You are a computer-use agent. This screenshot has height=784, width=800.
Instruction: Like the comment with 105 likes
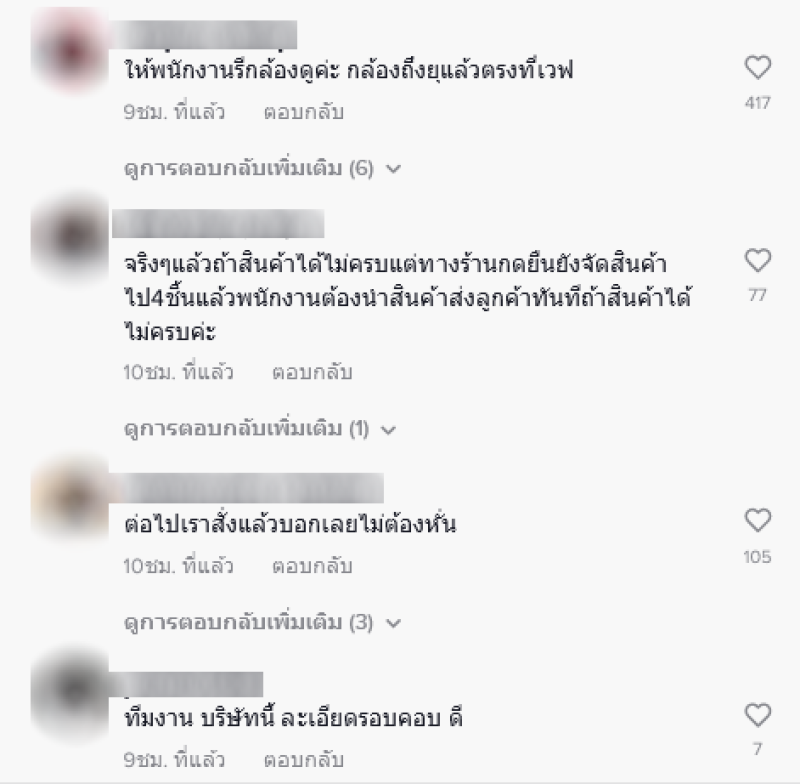758,520
